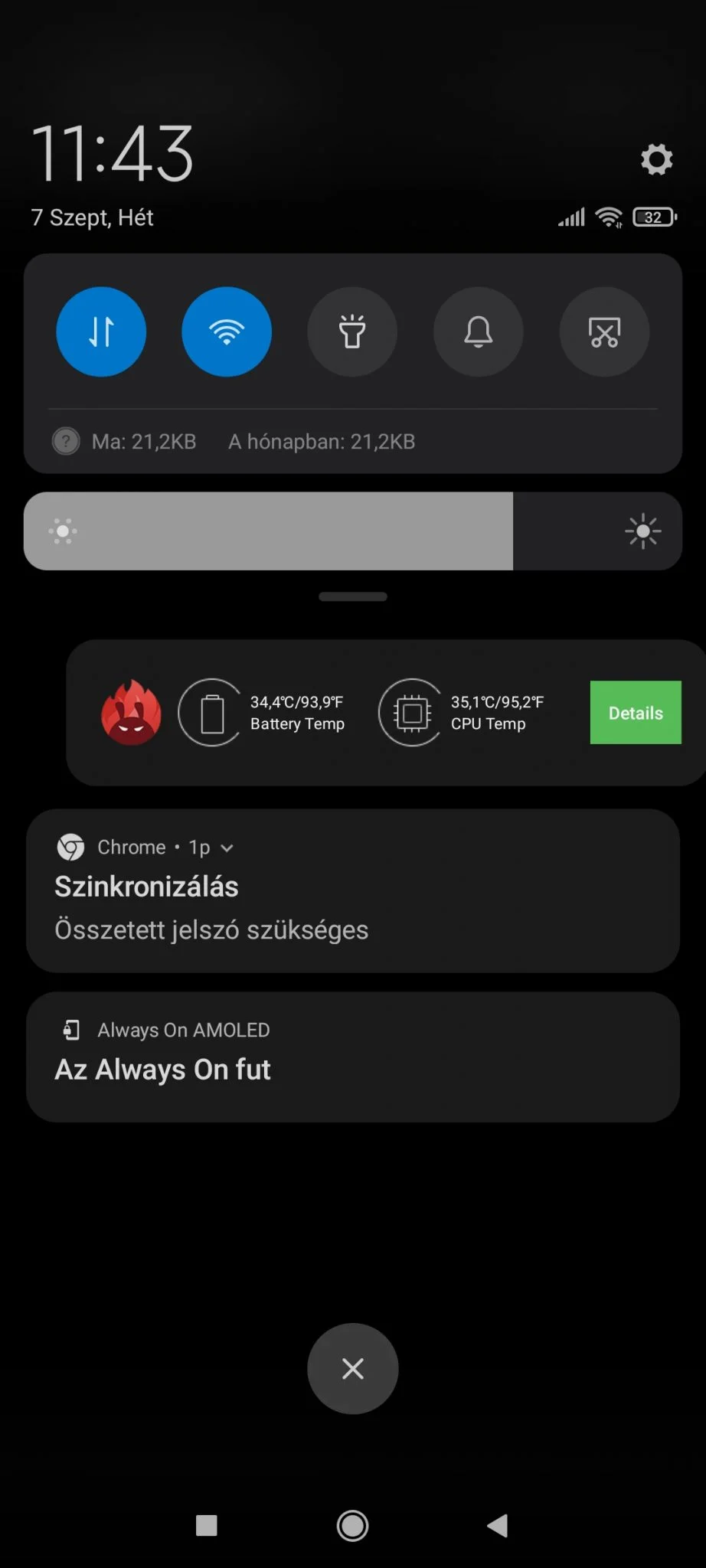Take a screenshot with the scissors tile

click(x=604, y=332)
